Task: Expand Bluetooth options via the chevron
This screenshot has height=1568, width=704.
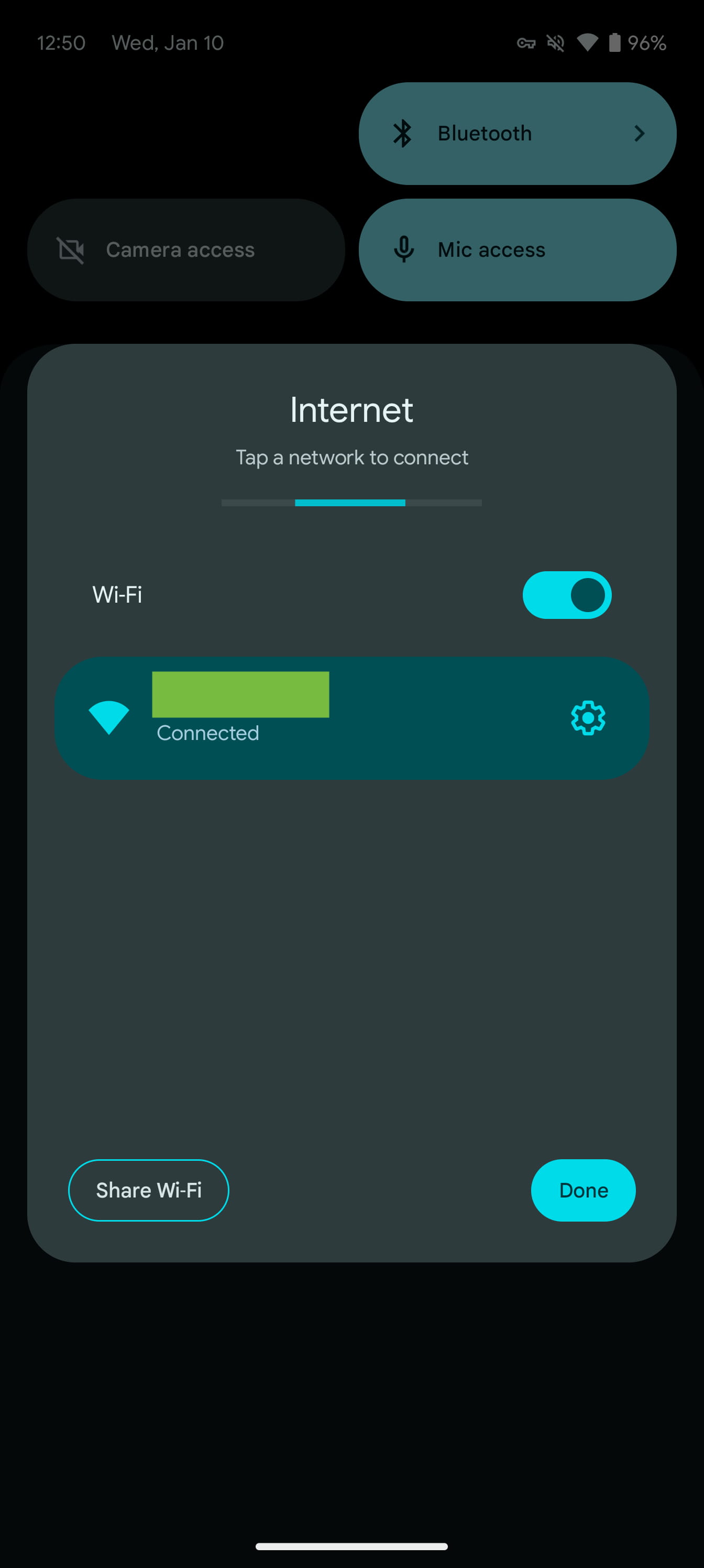Action: 639,133
